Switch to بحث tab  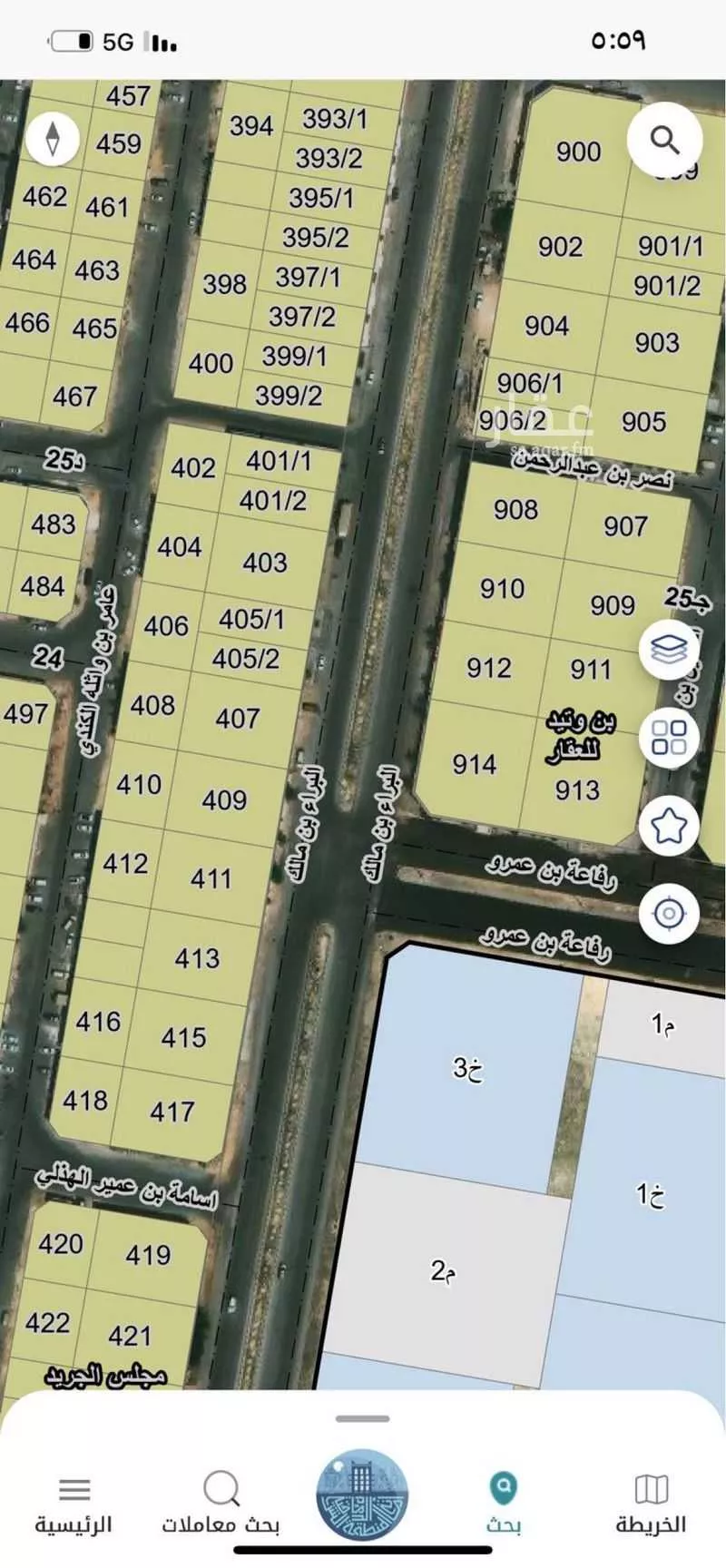[503, 1504]
